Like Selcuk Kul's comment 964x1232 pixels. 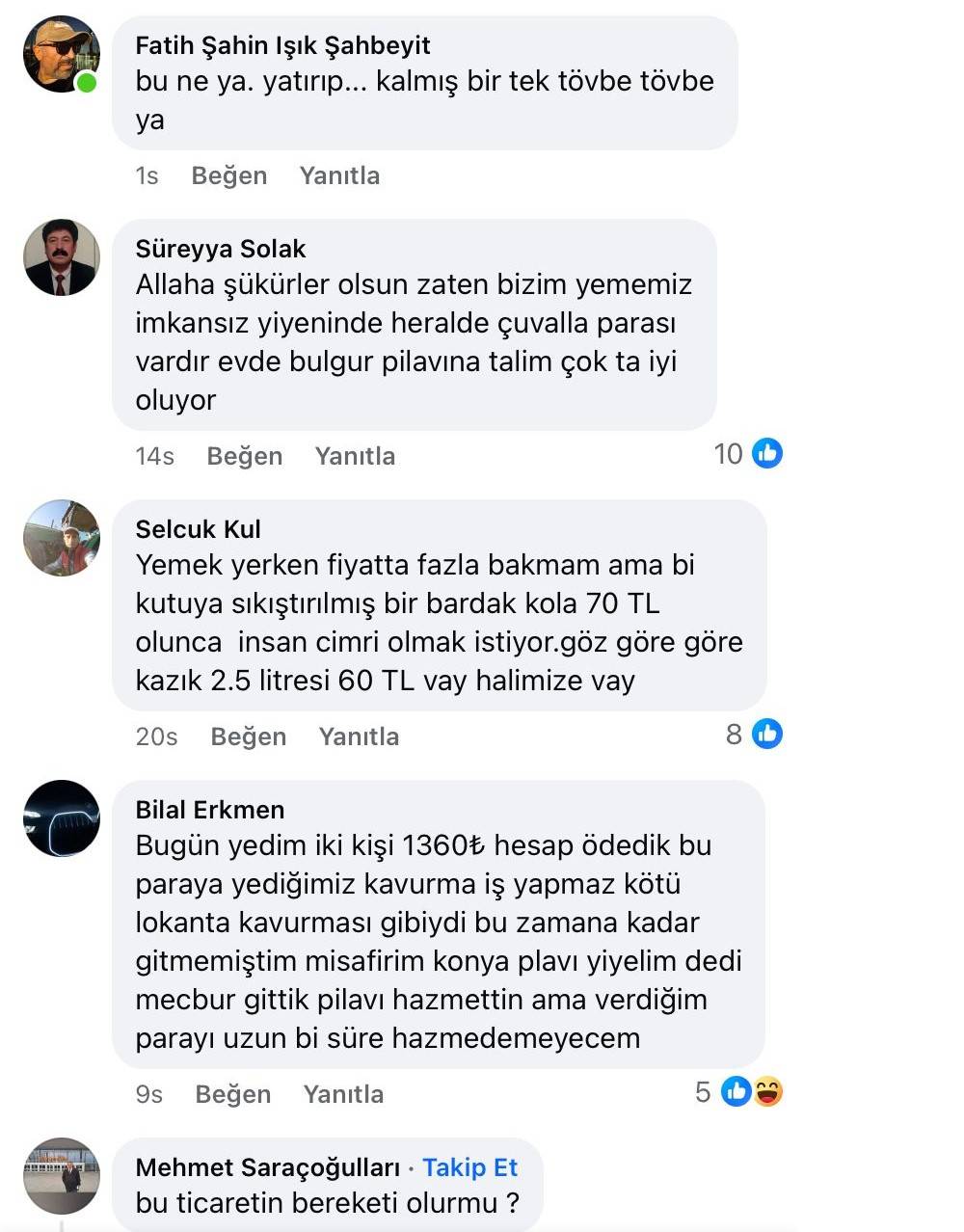click(248, 737)
